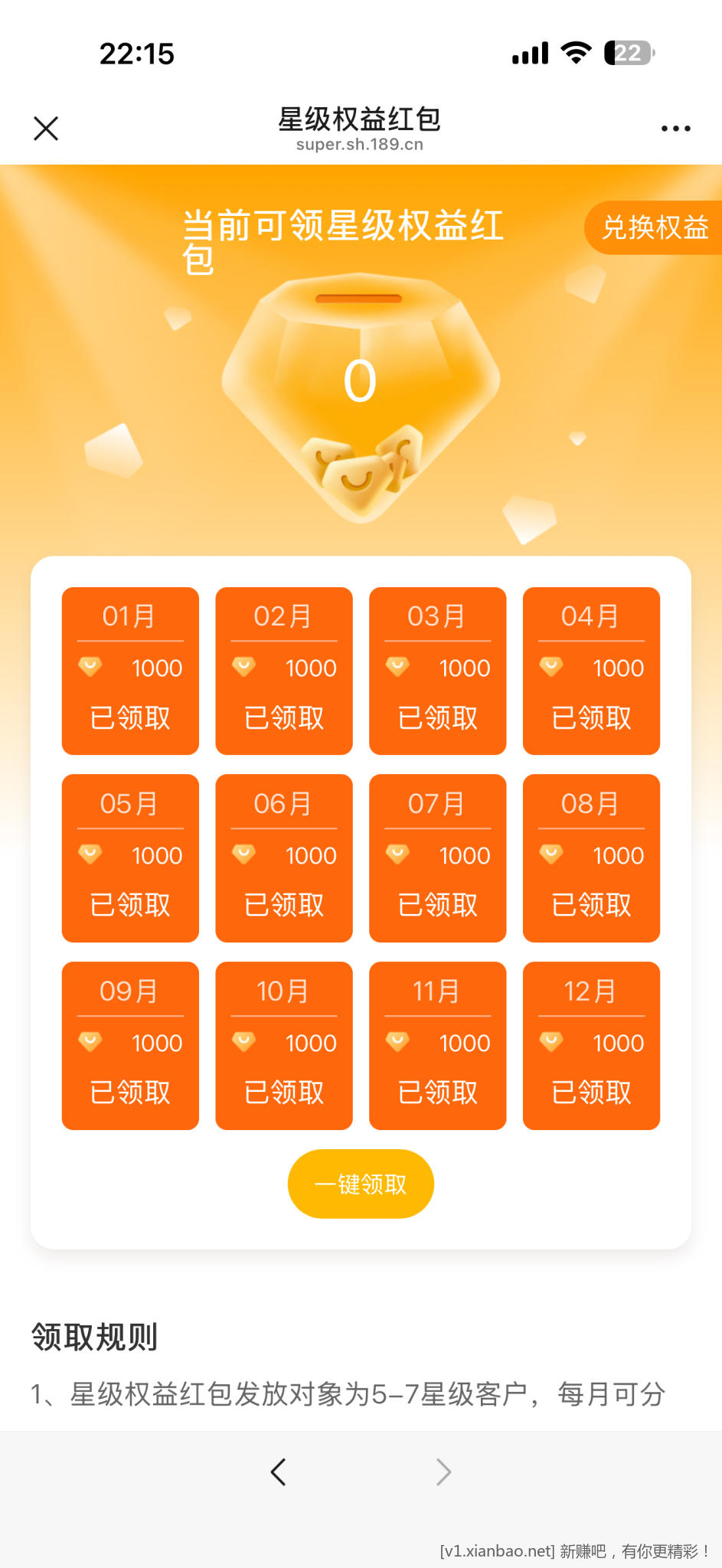Select the 01月 already-claimed card
The image size is (722, 1568).
click(x=129, y=670)
